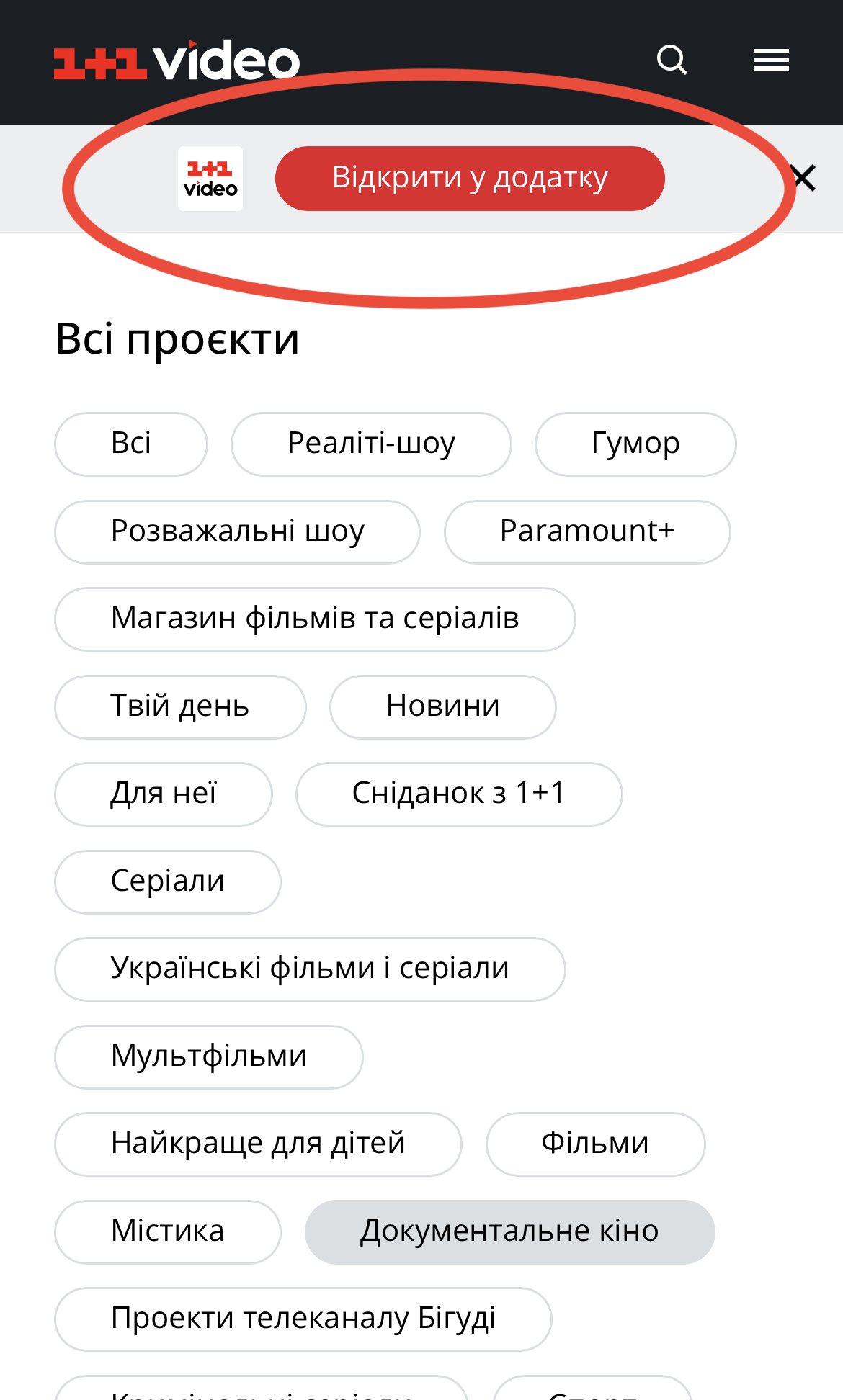Image resolution: width=843 pixels, height=1400 pixels.
Task: Select Сніданок з 1+1
Action: pyautogui.click(x=459, y=794)
